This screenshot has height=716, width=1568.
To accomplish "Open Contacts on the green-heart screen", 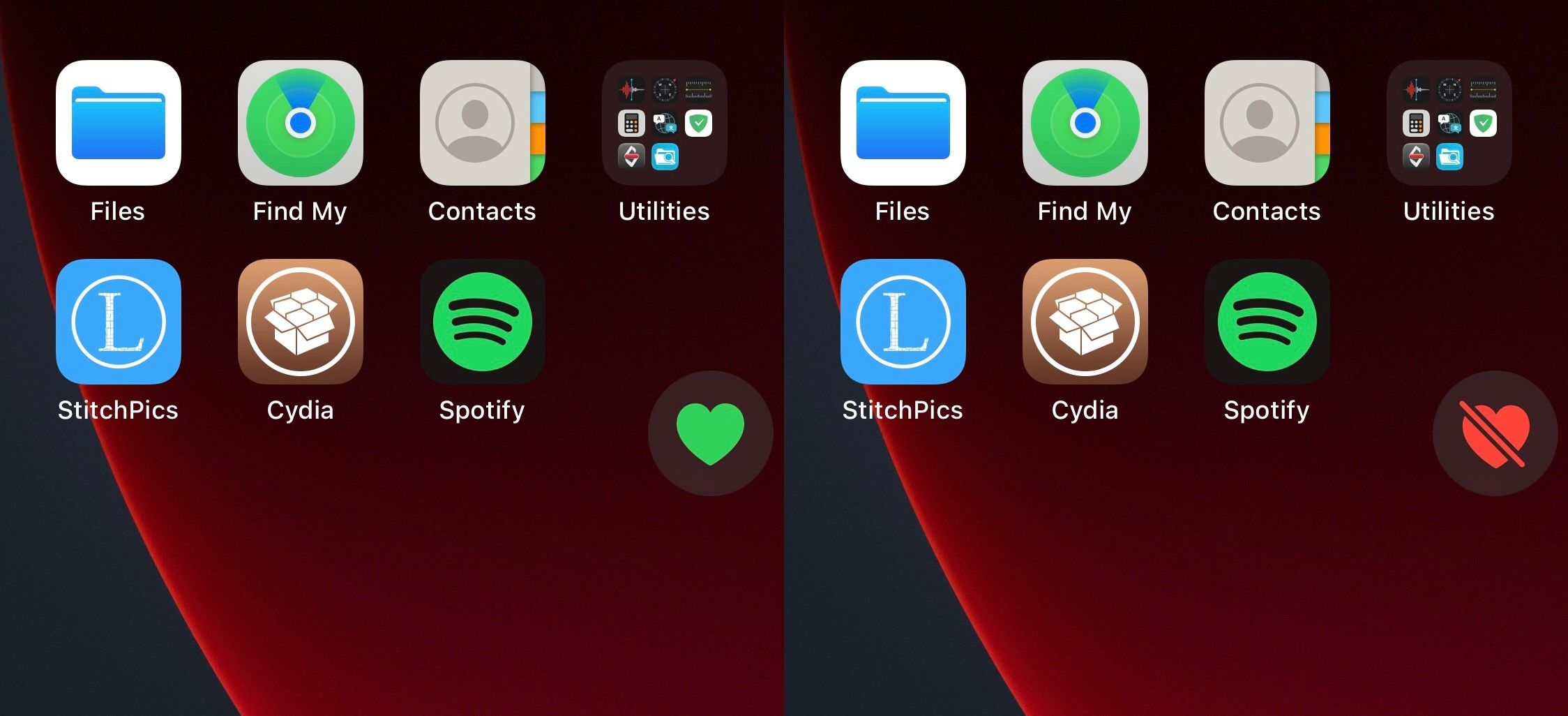I will 482,123.
